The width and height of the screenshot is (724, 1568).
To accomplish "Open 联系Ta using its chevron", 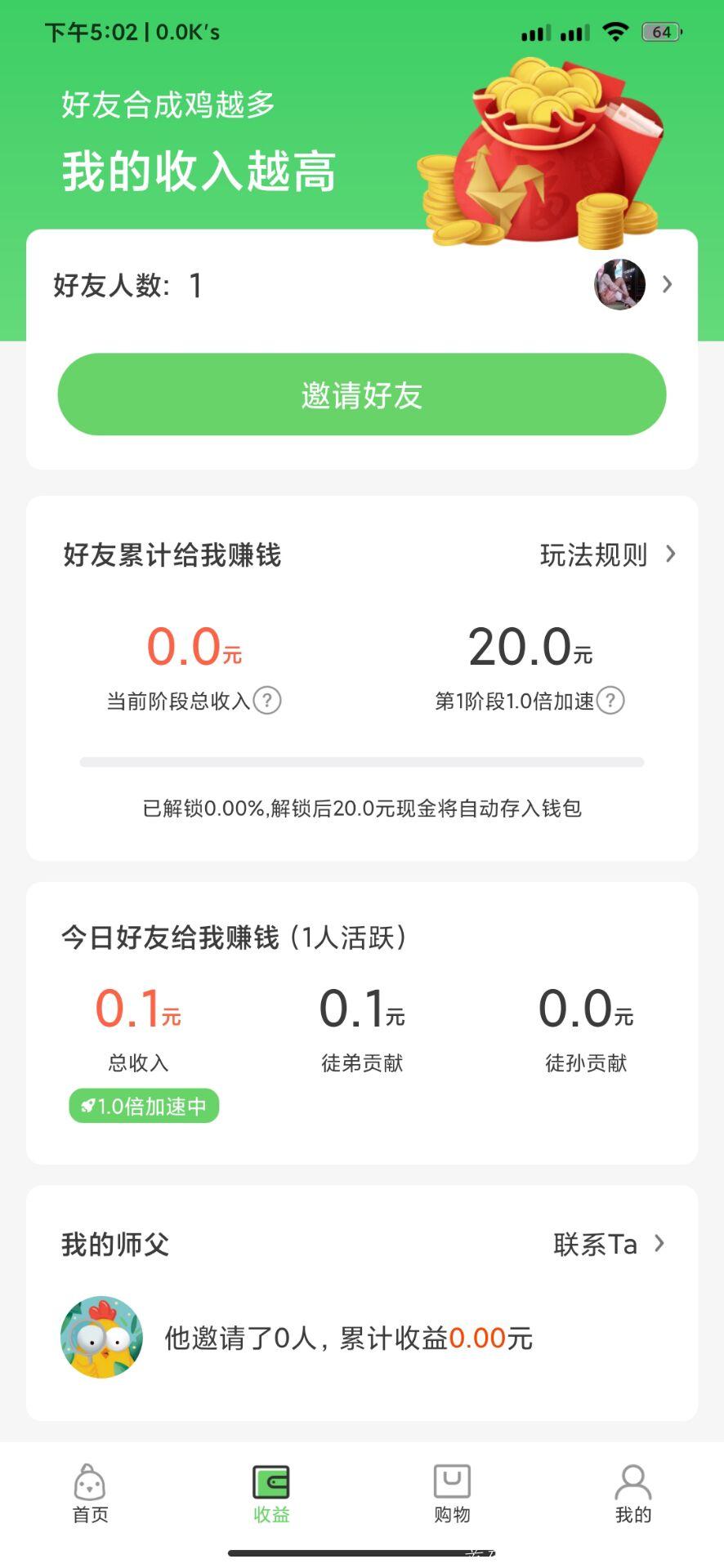I will pyautogui.click(x=659, y=1244).
